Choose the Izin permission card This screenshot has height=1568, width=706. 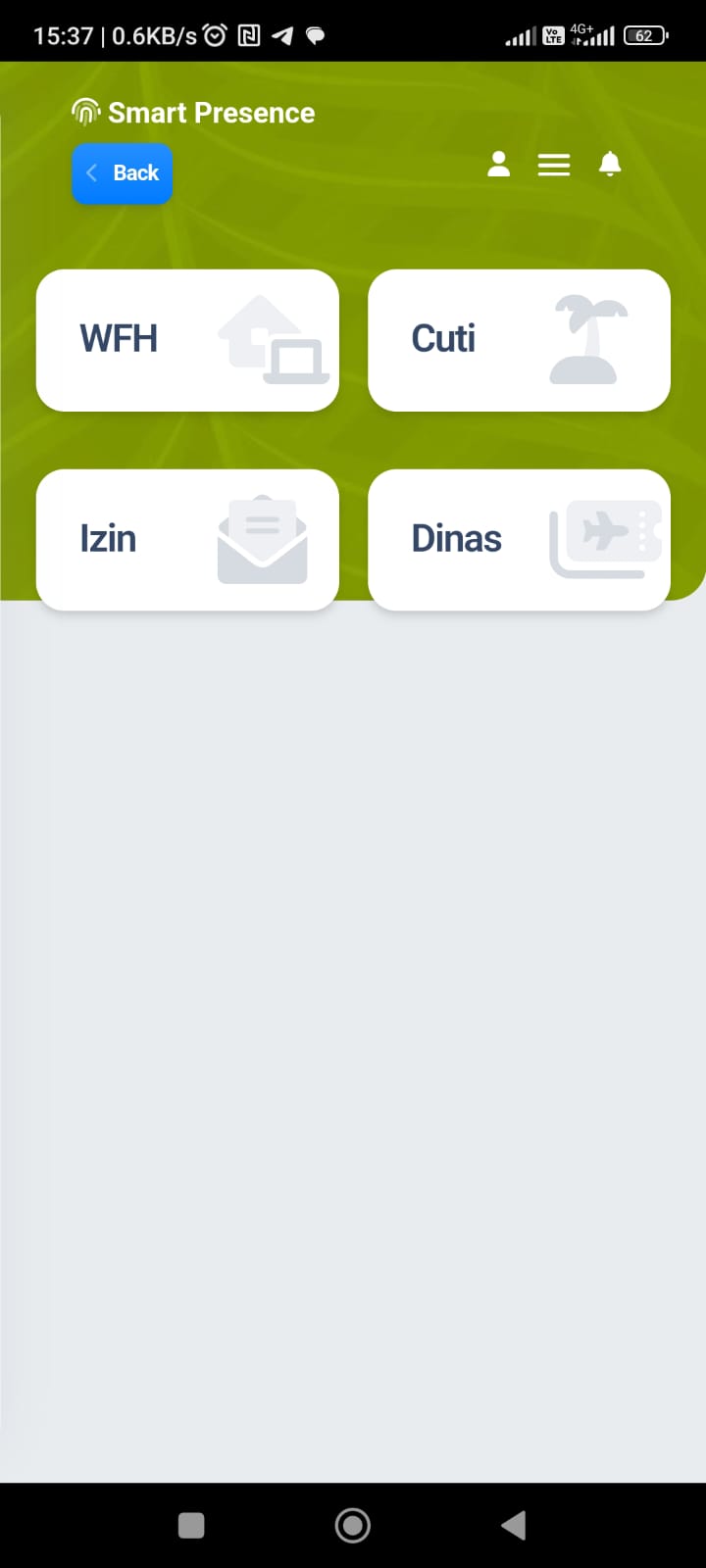coord(187,540)
